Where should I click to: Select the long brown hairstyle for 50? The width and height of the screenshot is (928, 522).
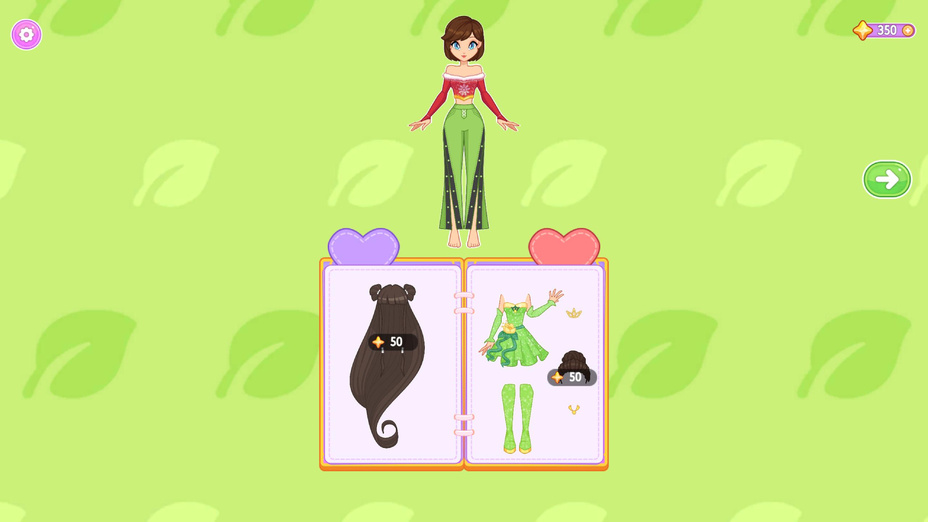click(x=388, y=368)
